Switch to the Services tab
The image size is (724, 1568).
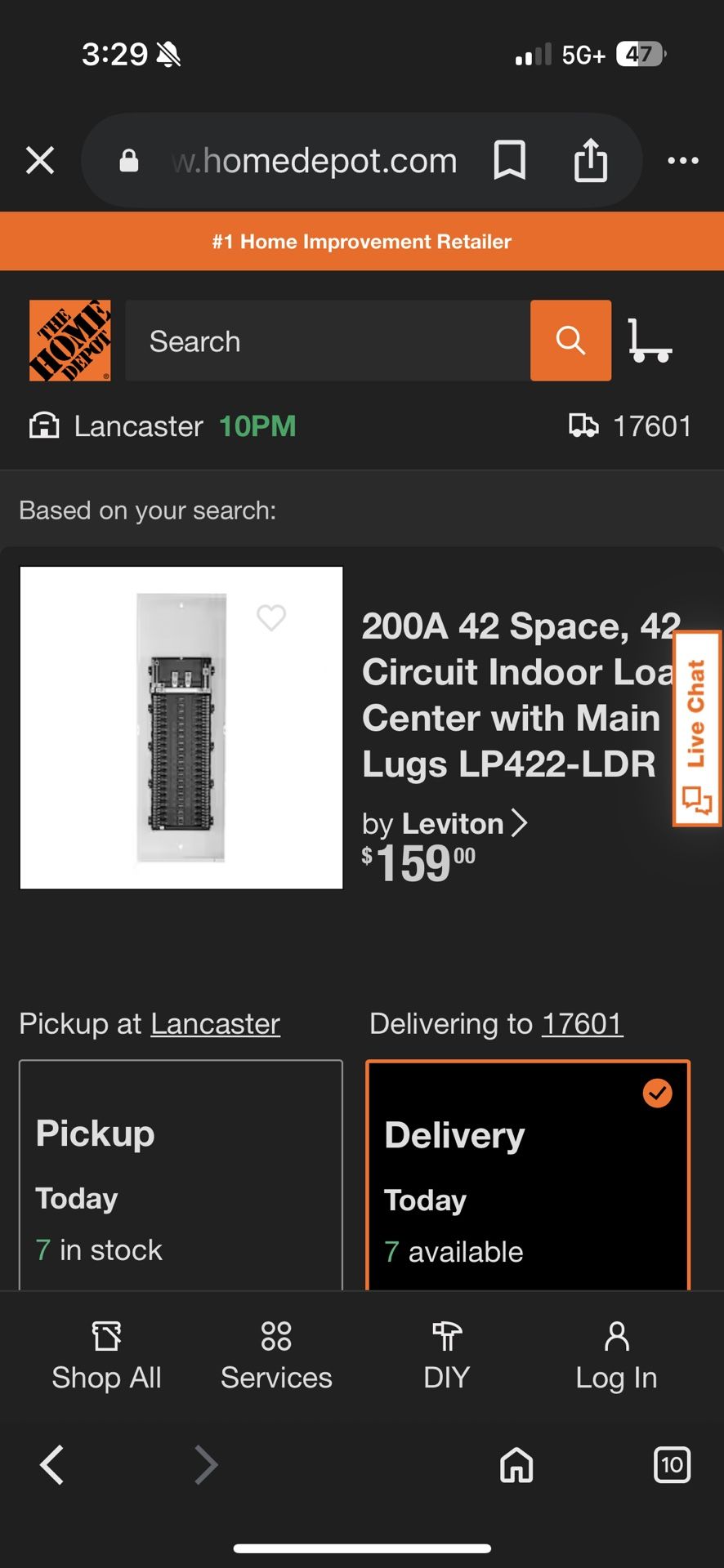(x=276, y=1356)
